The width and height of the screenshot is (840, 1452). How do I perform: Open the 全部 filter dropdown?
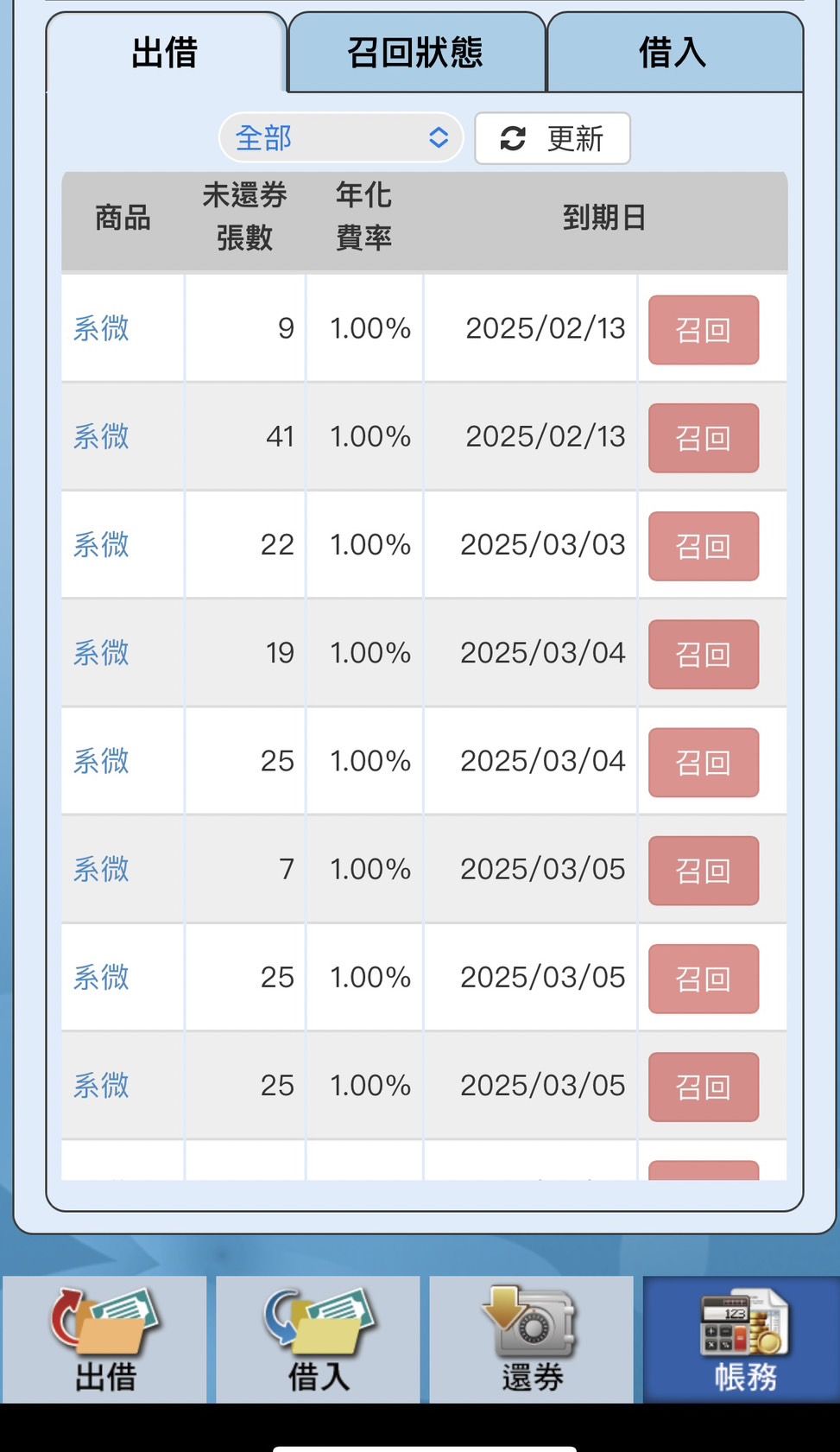(x=341, y=137)
